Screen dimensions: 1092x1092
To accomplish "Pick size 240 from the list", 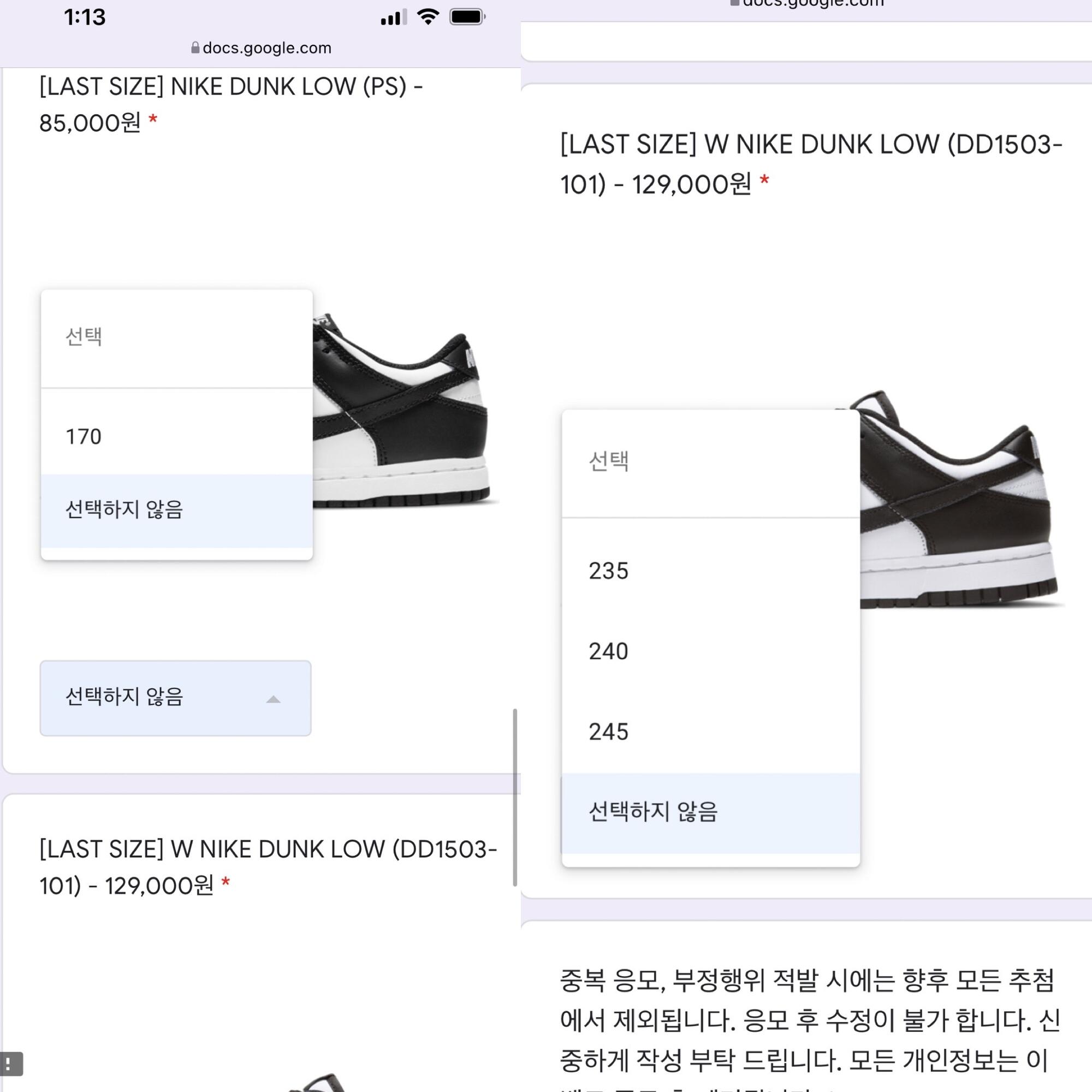I will coord(710,651).
